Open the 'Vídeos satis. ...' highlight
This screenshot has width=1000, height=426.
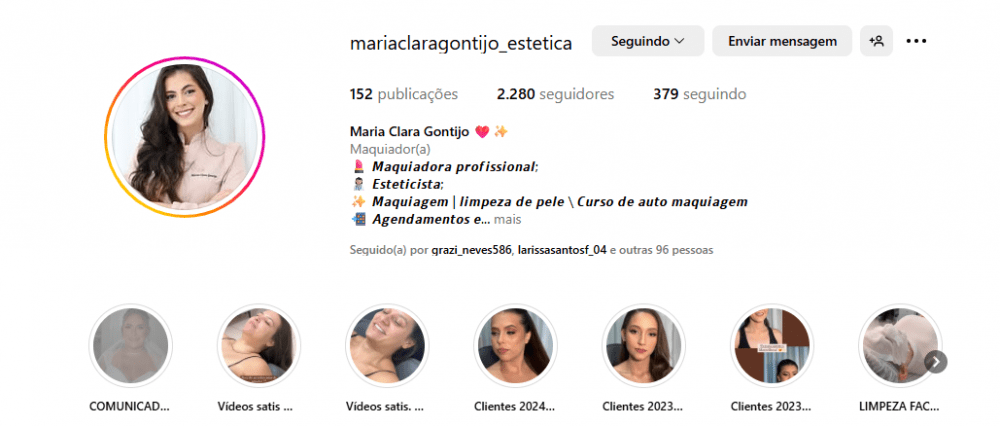pos(386,346)
